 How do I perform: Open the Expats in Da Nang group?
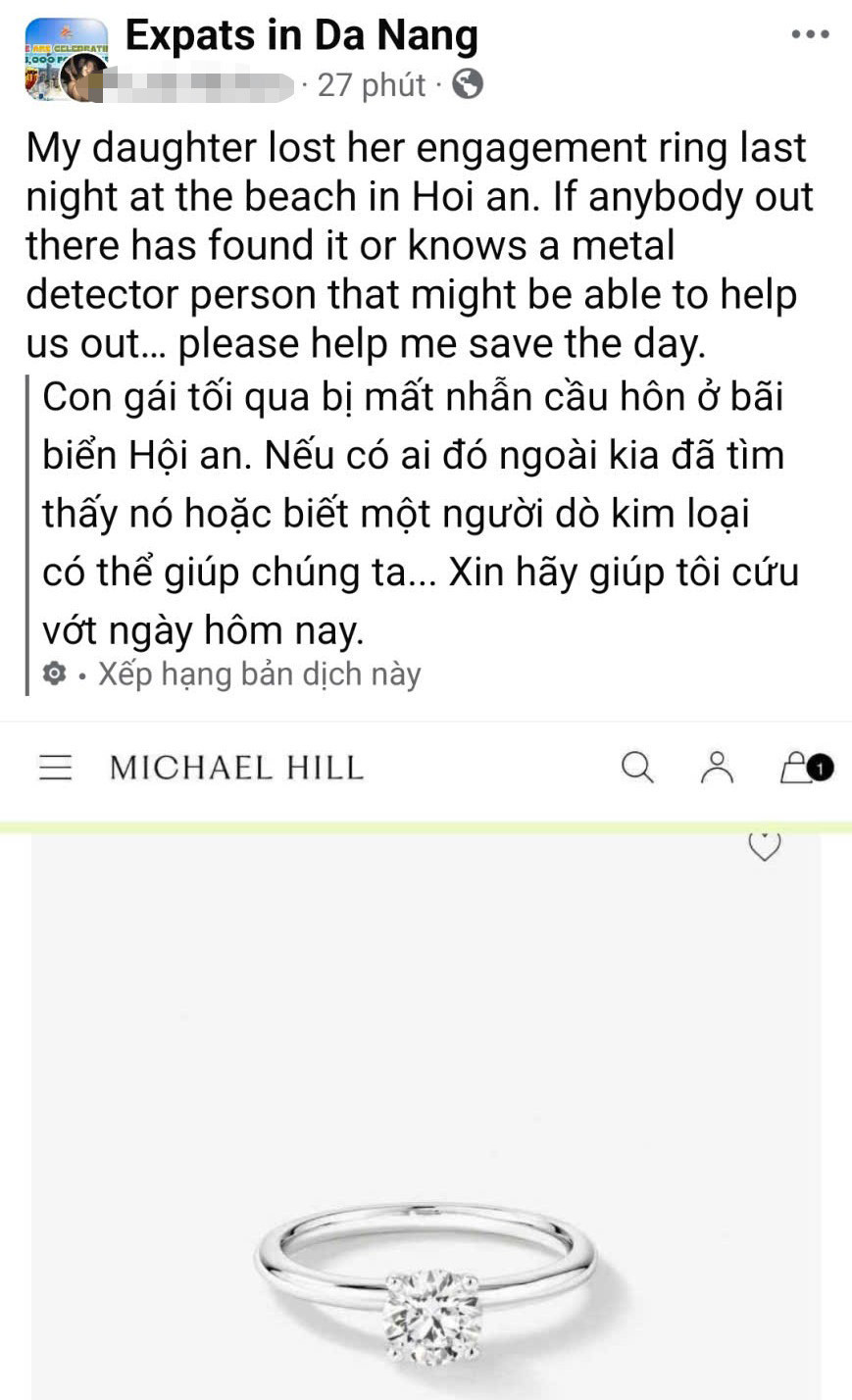click(x=301, y=36)
